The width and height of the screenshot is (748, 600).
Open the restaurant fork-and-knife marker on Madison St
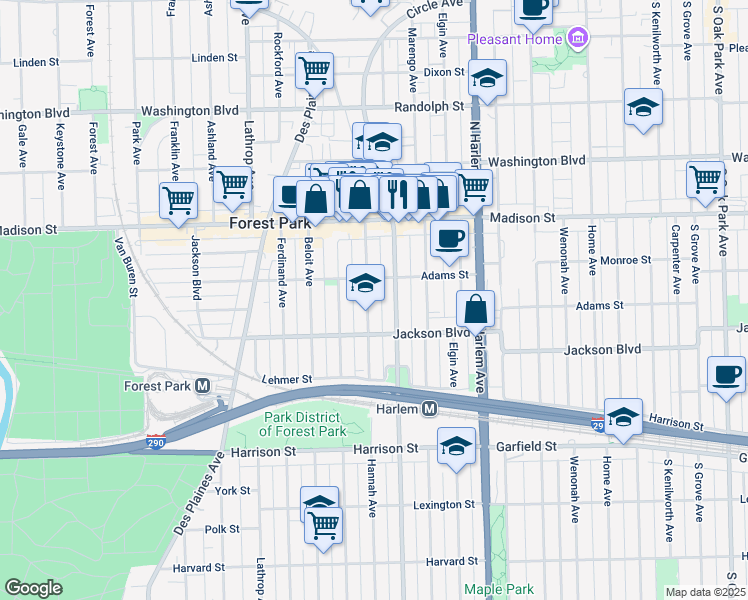(x=398, y=195)
